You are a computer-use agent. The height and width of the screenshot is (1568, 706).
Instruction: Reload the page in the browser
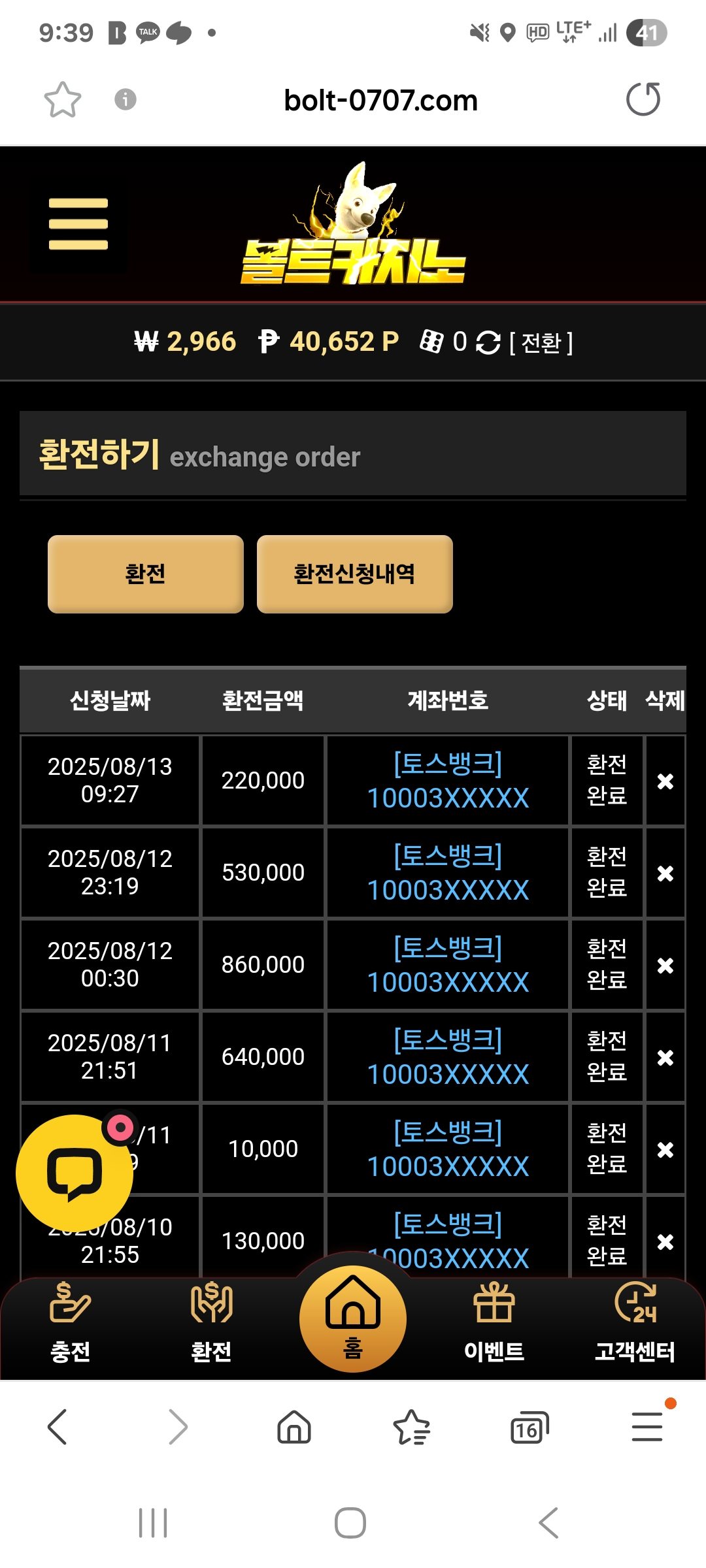(643, 99)
